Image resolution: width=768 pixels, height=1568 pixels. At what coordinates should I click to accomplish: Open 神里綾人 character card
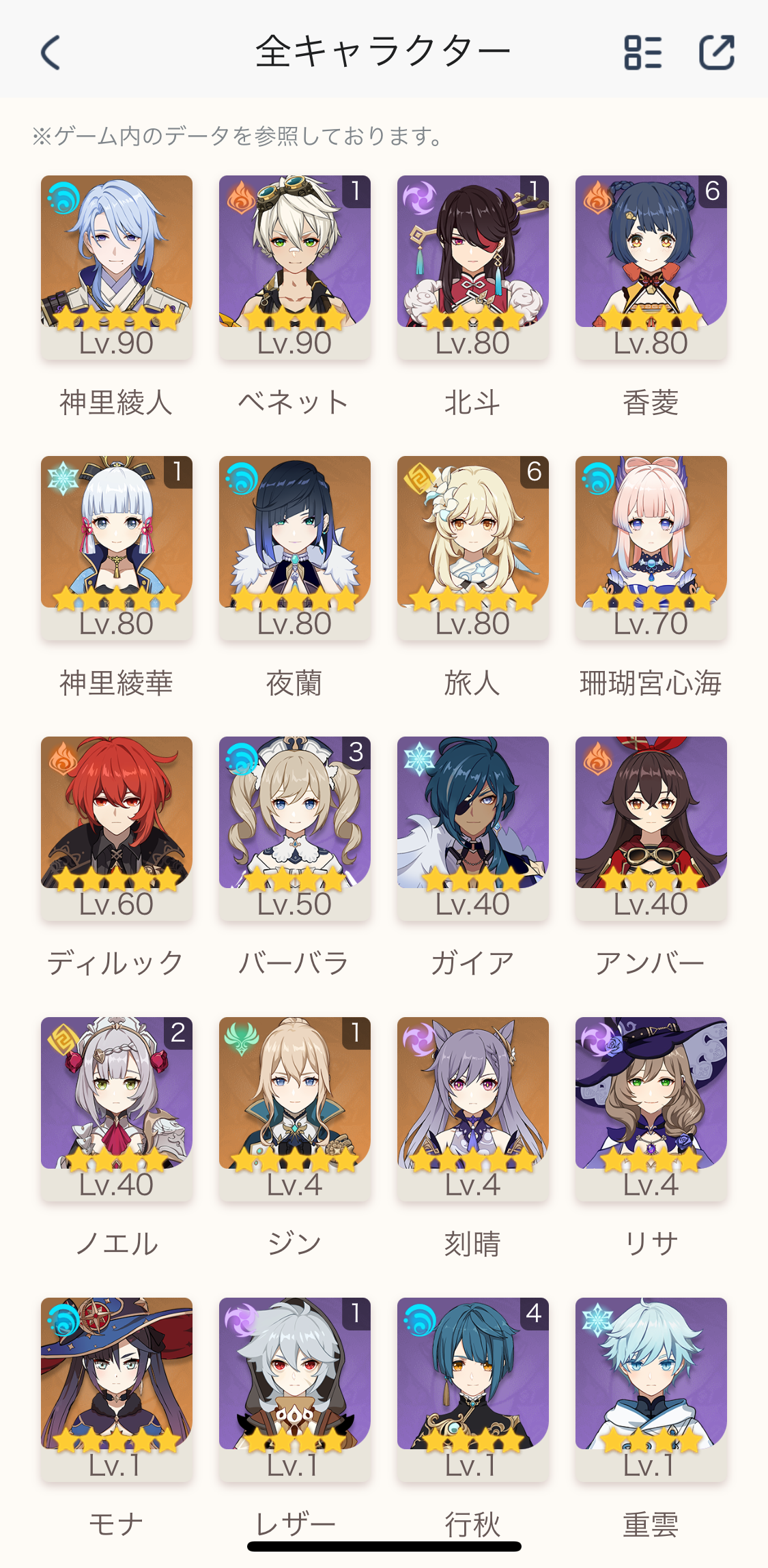[117, 267]
